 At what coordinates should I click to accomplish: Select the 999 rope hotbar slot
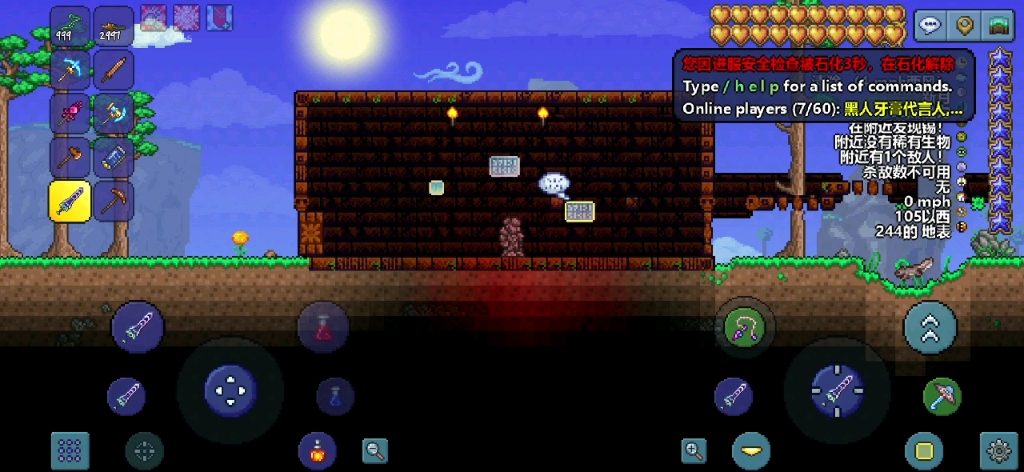point(70,26)
